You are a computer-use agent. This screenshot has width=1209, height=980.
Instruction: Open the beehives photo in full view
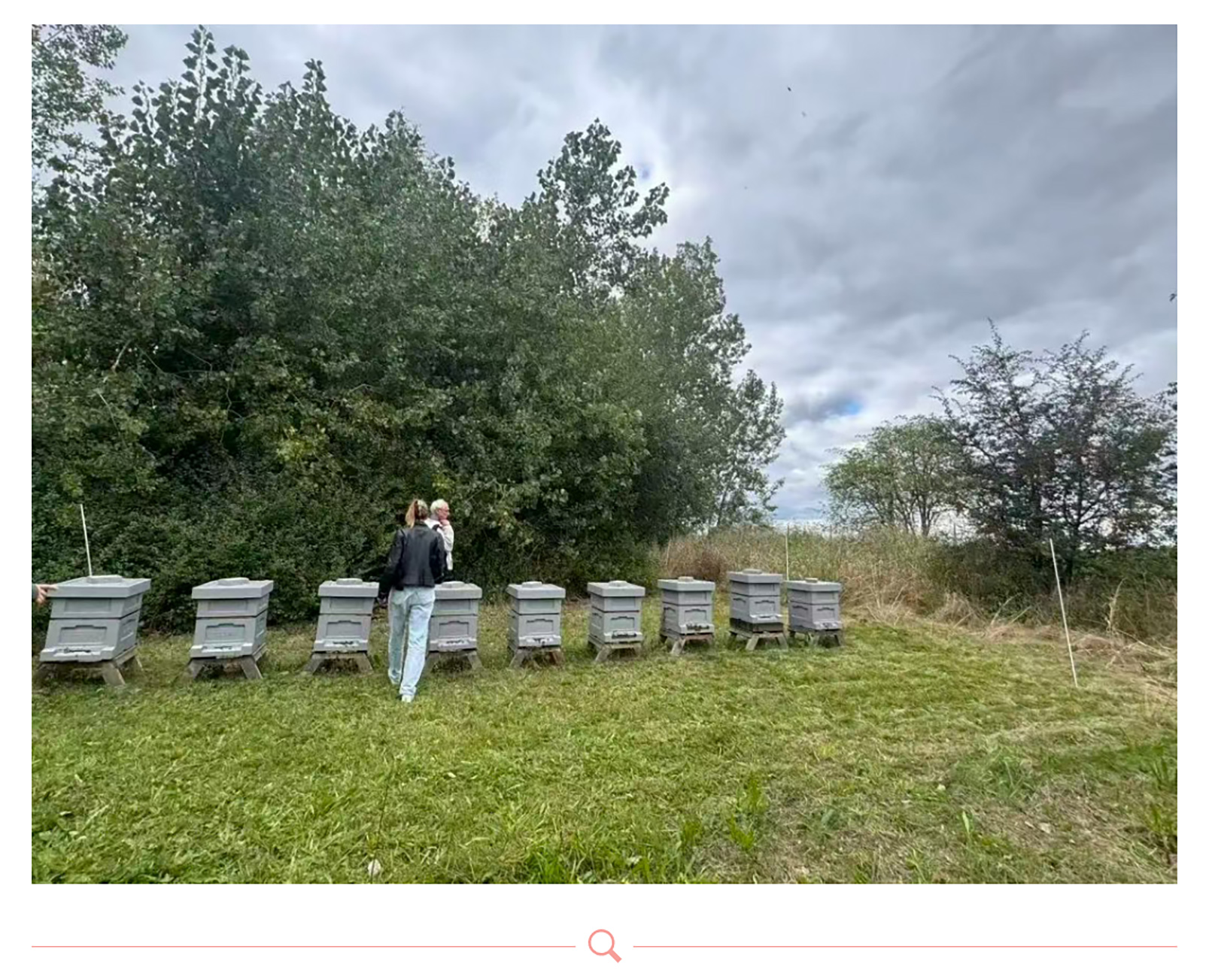coord(604,454)
